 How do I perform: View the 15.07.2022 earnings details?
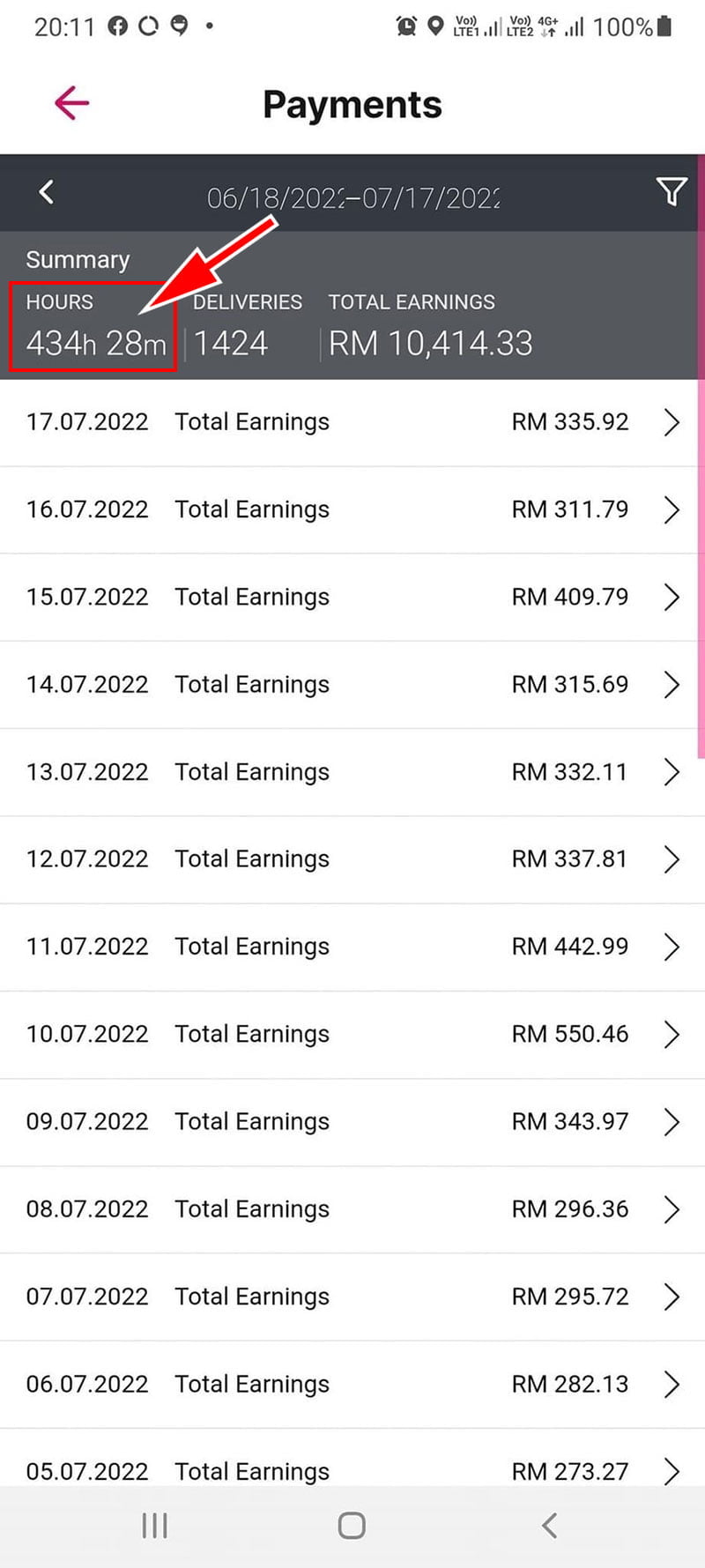pyautogui.click(x=352, y=598)
